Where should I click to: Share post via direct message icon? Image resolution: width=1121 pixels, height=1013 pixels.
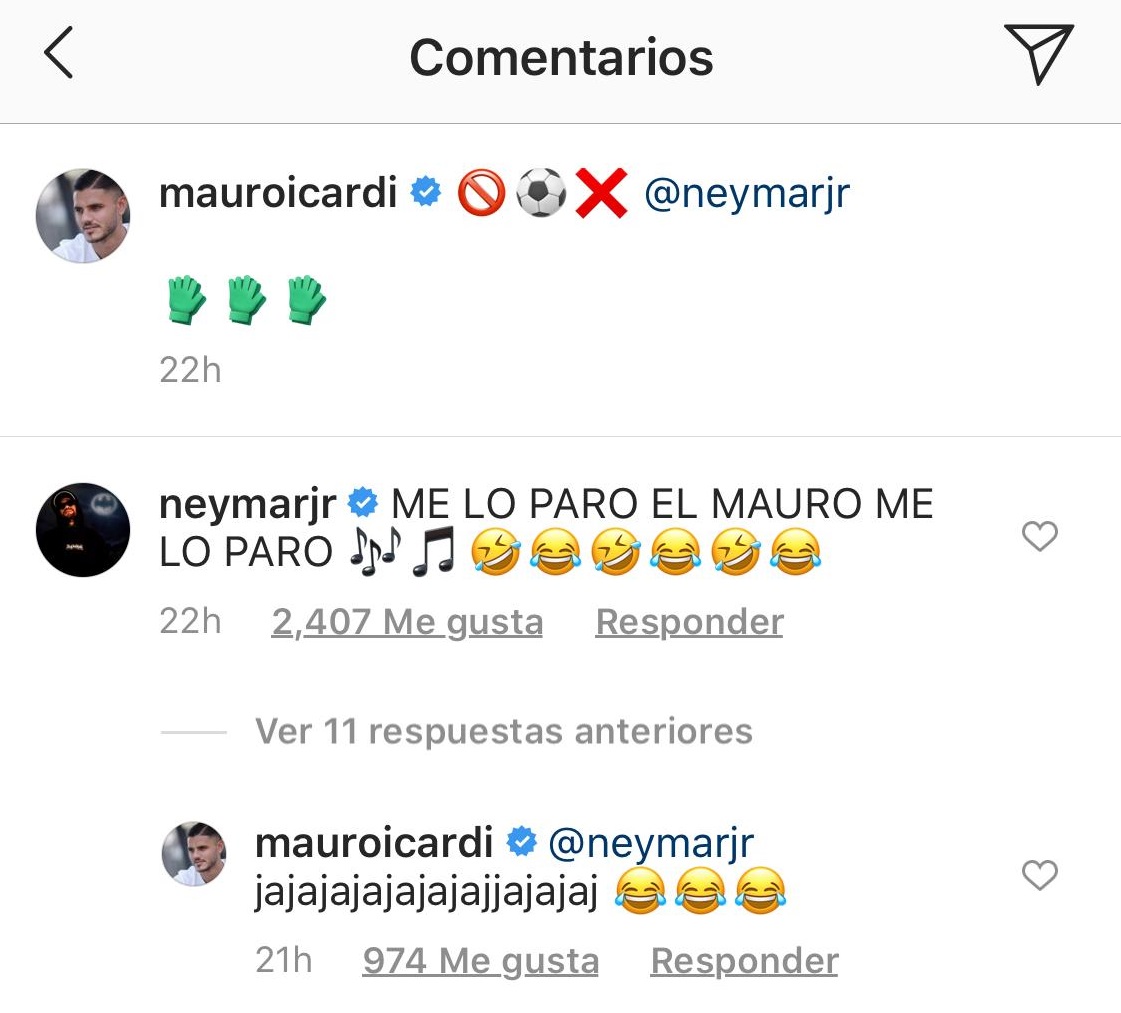pyautogui.click(x=1038, y=55)
